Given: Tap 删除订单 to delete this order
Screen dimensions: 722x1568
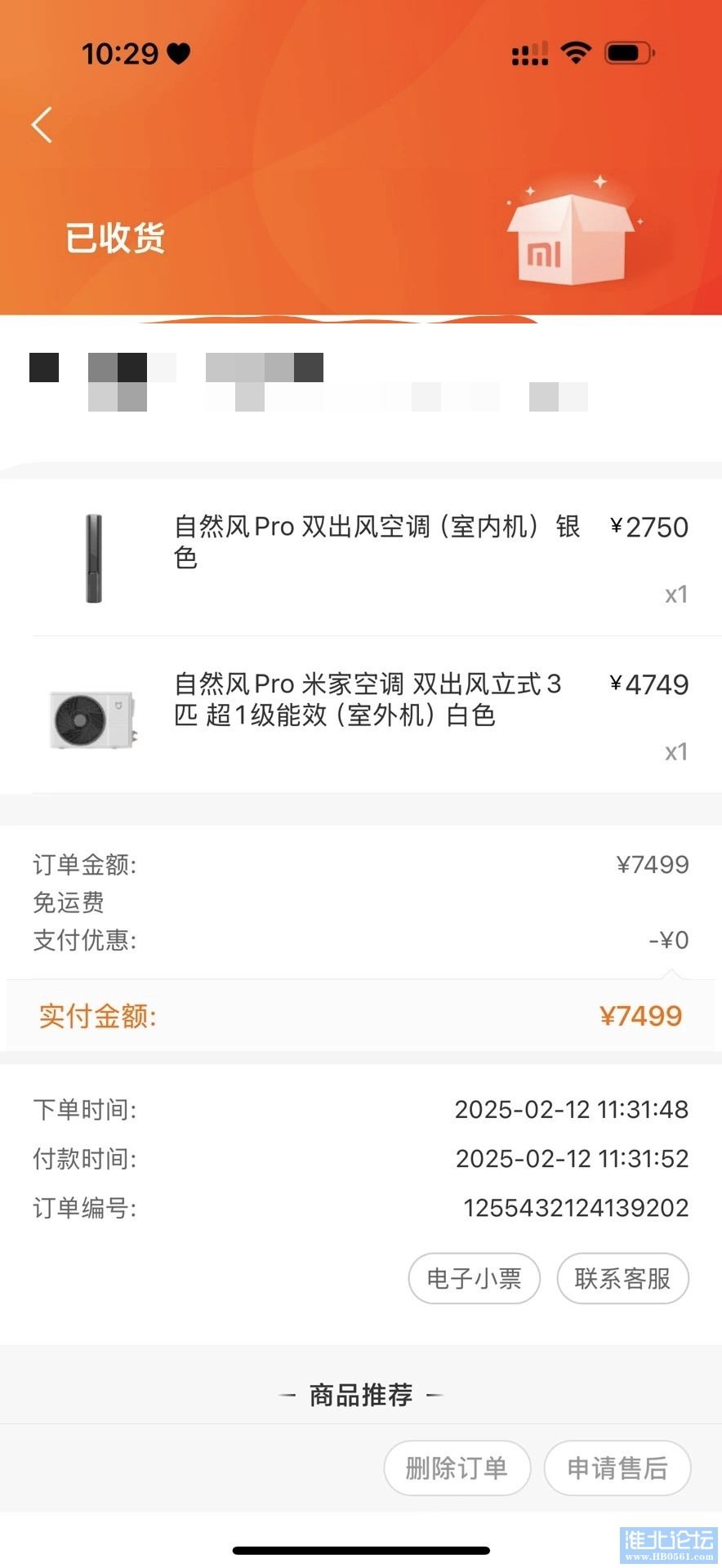Looking at the screenshot, I should tap(457, 1468).
